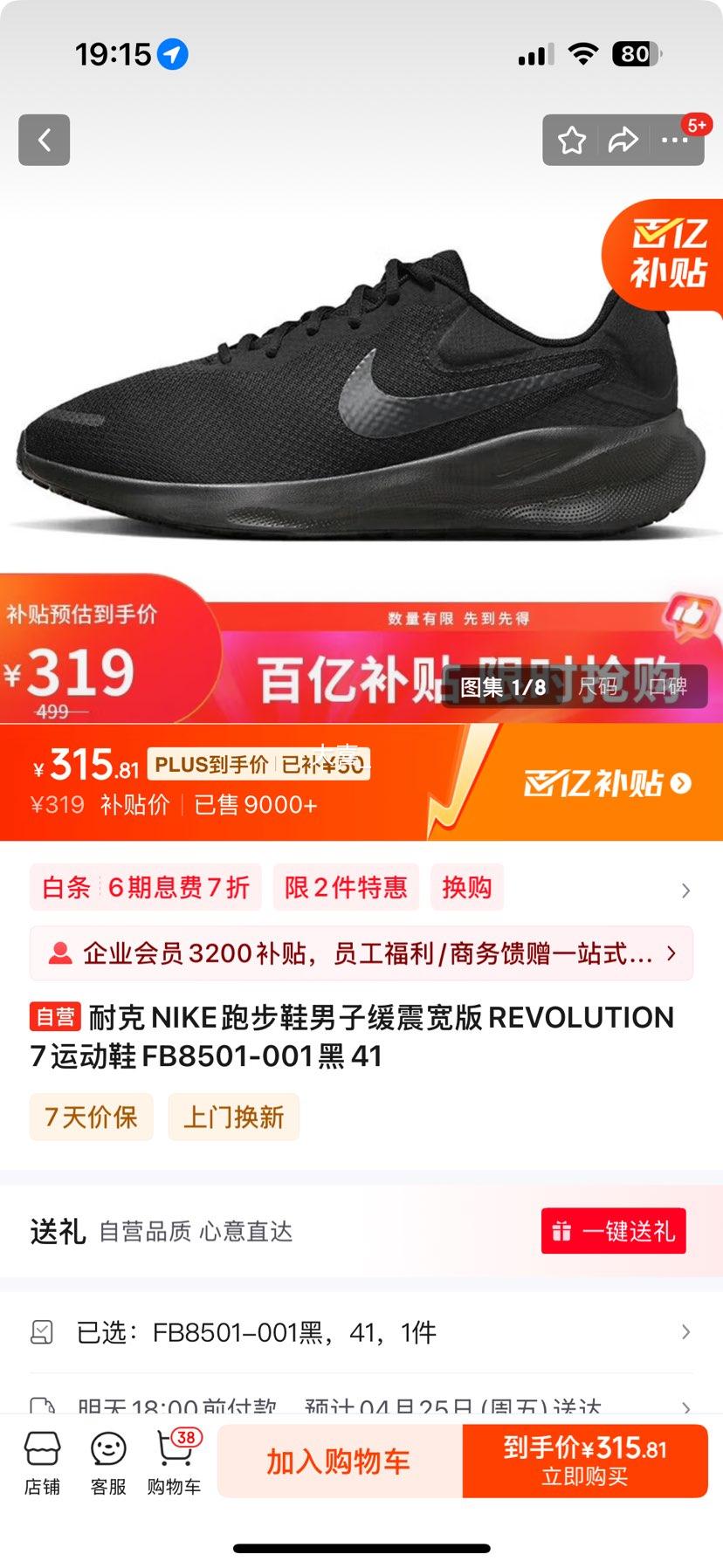723x1568 pixels.
Task: Expand the 企业会员3200补贴 benefits row
Action: tap(361, 953)
